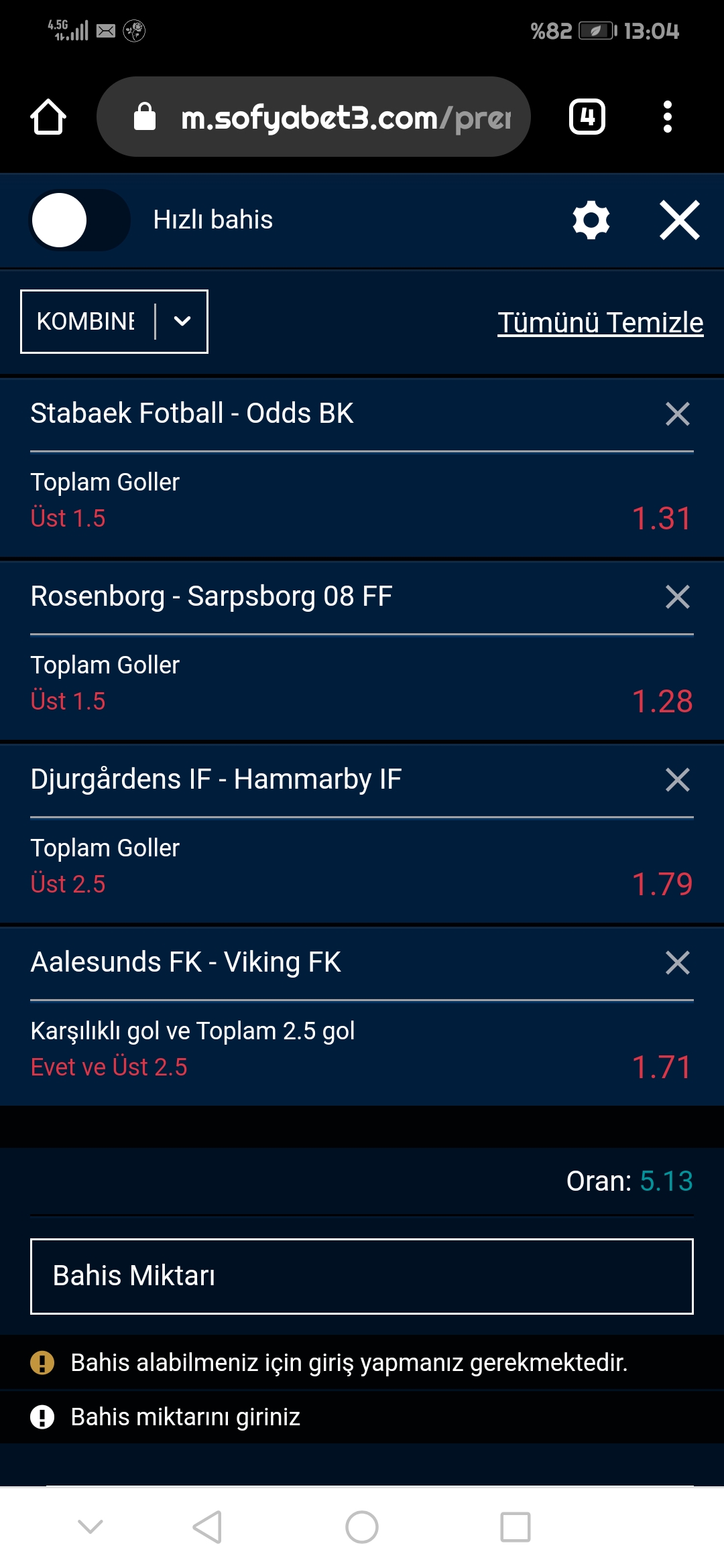Expand the KOMBINE bet type dropdown
This screenshot has height=1568, width=724.
tap(115, 322)
